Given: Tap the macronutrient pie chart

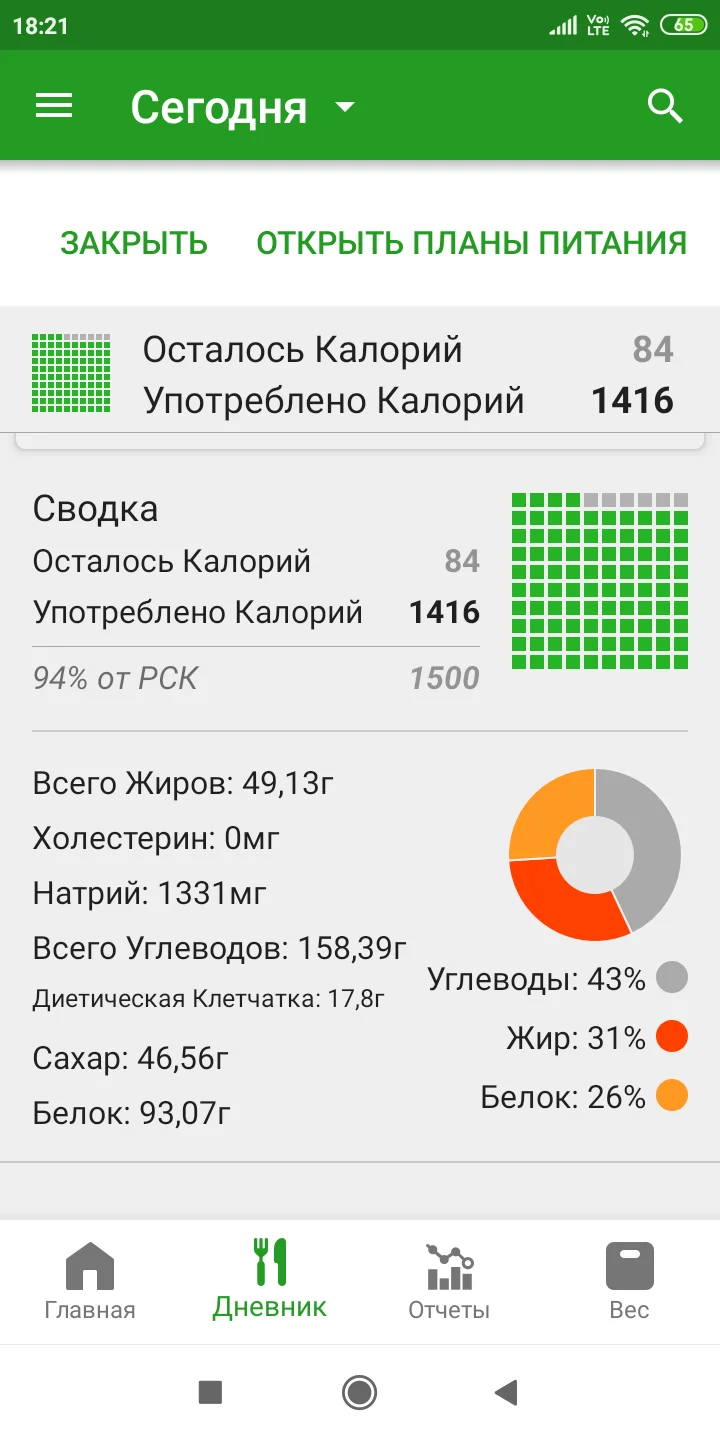Looking at the screenshot, I should click(x=595, y=854).
